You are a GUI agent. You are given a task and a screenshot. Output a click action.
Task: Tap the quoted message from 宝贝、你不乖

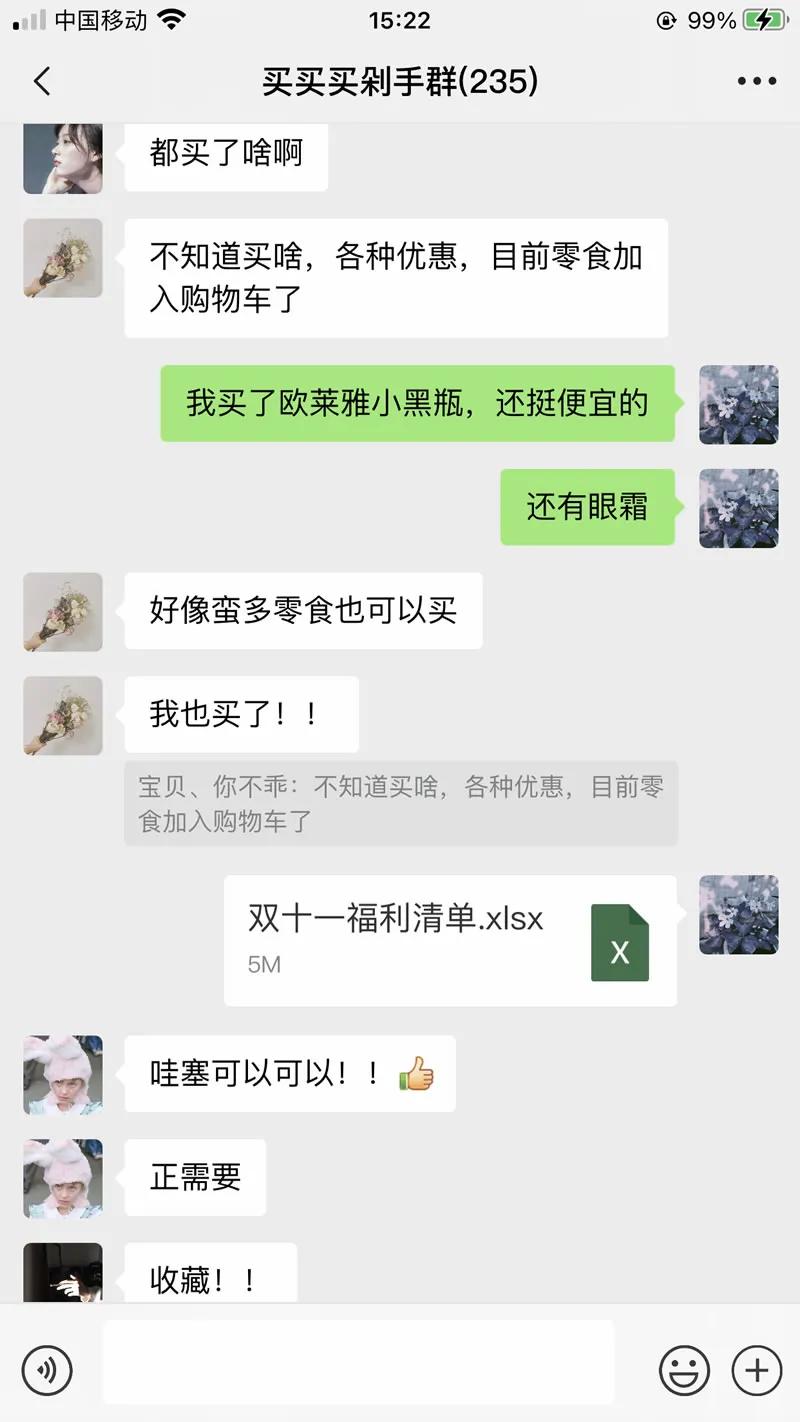400,803
